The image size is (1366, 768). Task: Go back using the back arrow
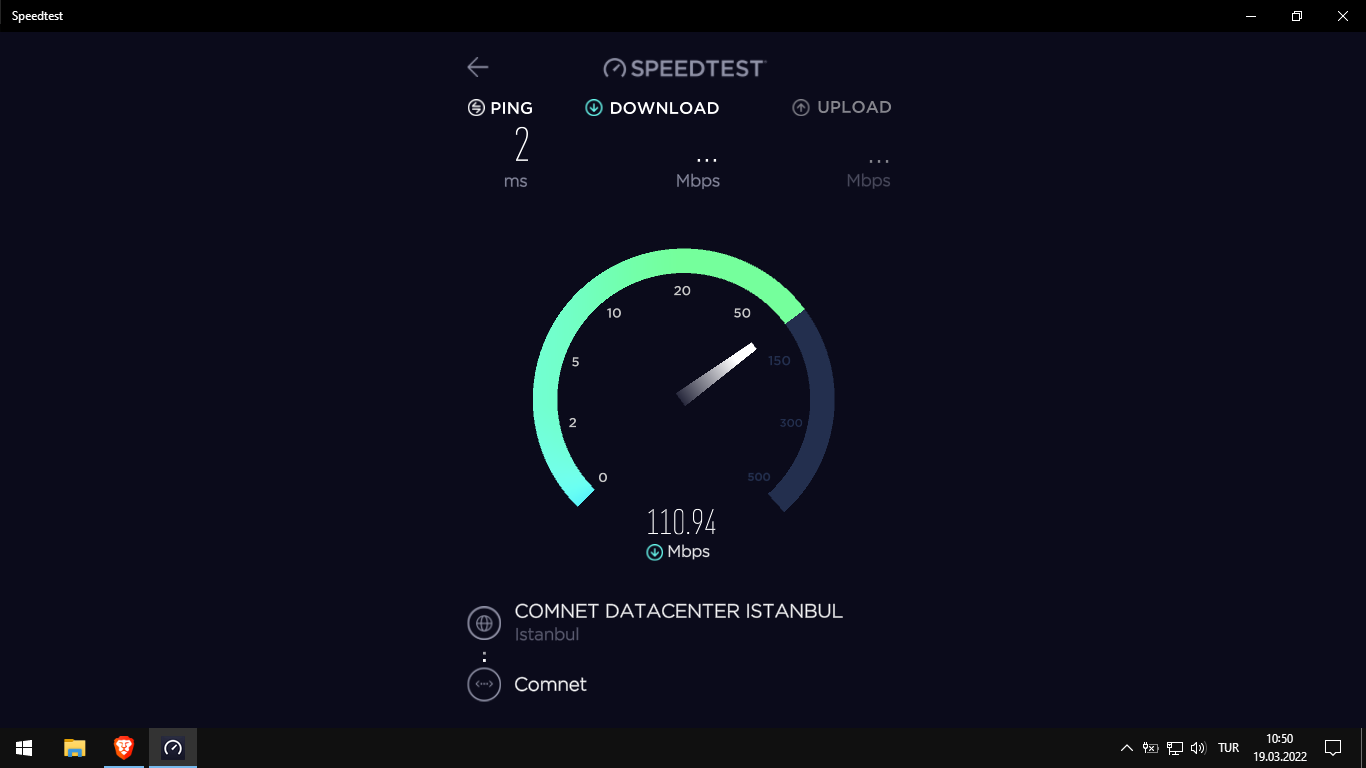point(478,67)
